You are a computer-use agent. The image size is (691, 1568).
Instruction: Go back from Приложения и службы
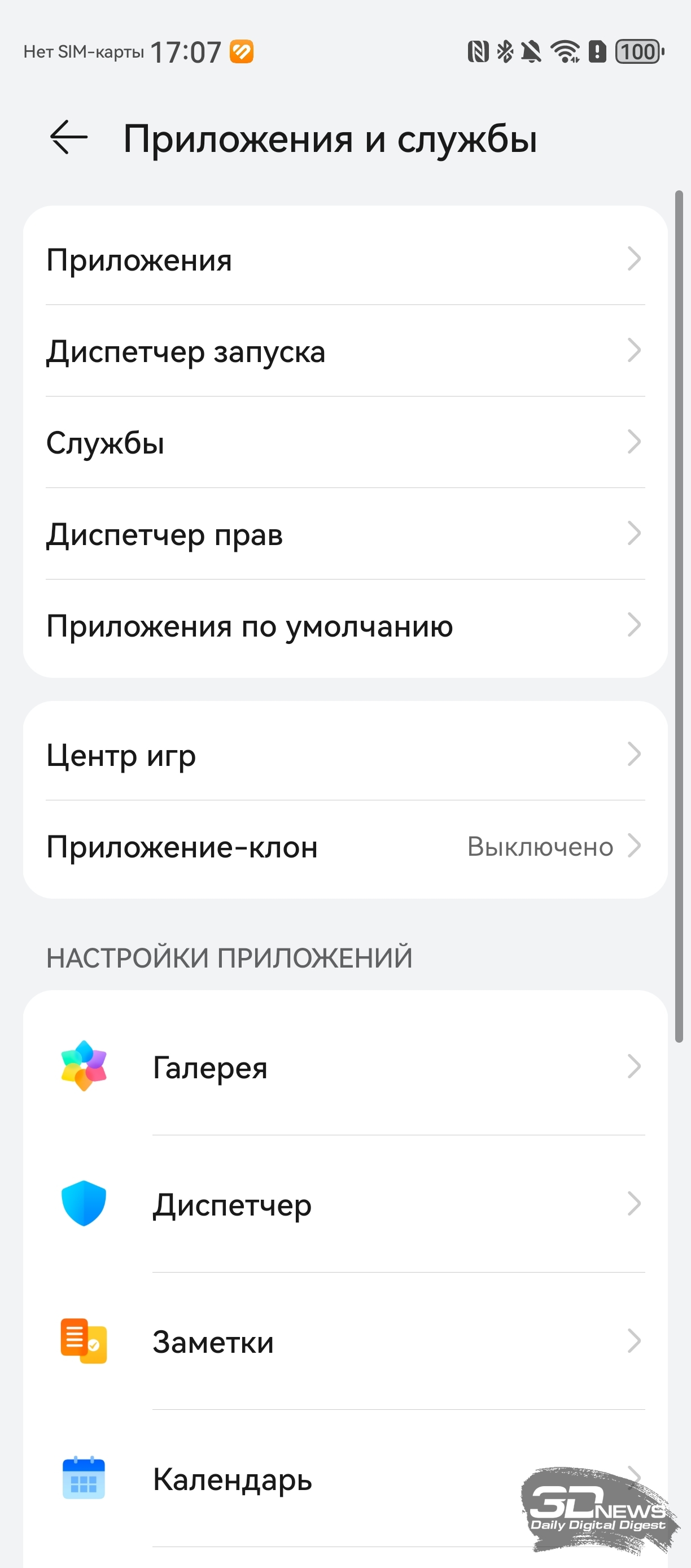click(x=69, y=138)
